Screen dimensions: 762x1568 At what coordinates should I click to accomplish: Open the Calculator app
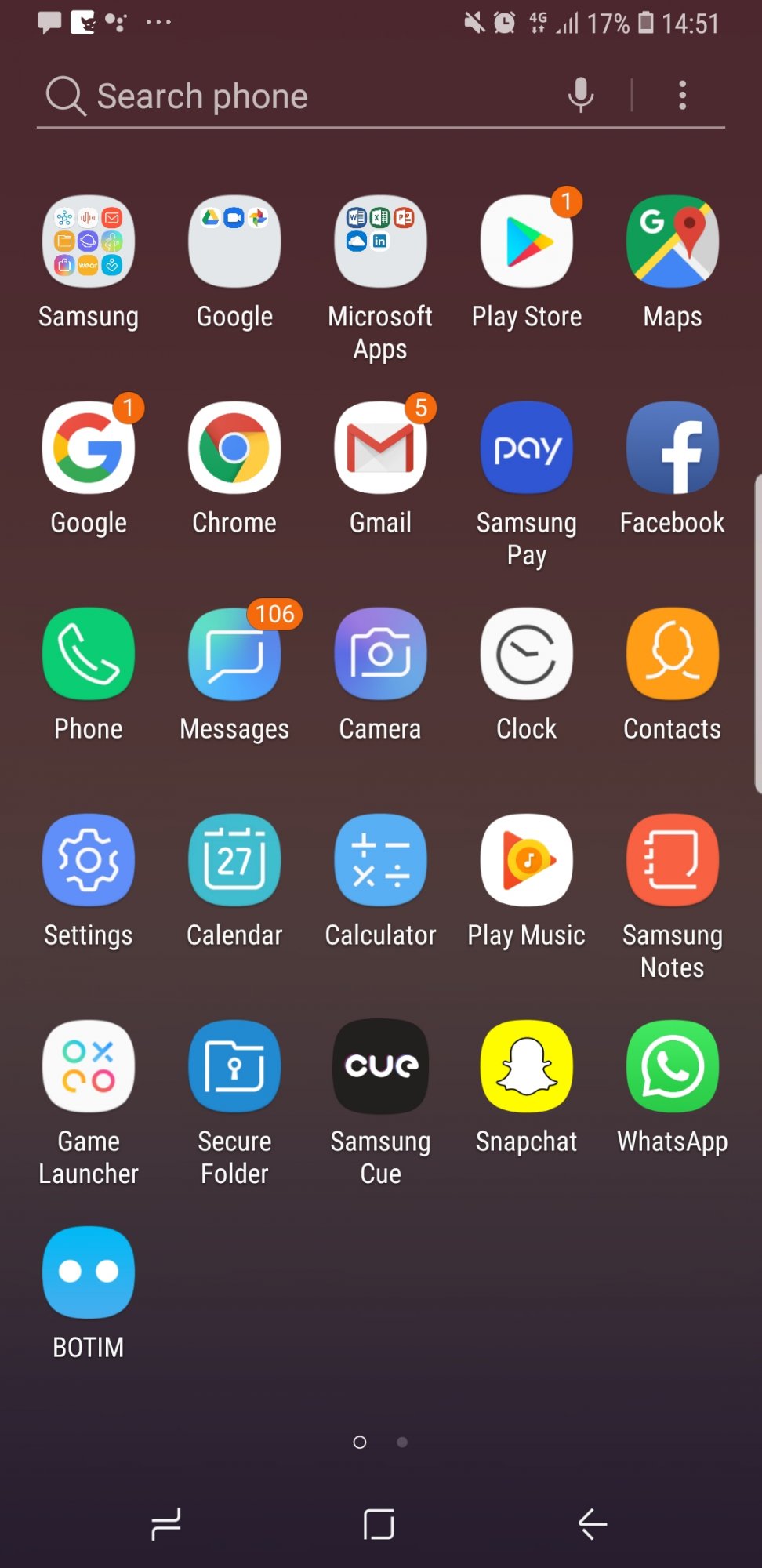(x=380, y=860)
